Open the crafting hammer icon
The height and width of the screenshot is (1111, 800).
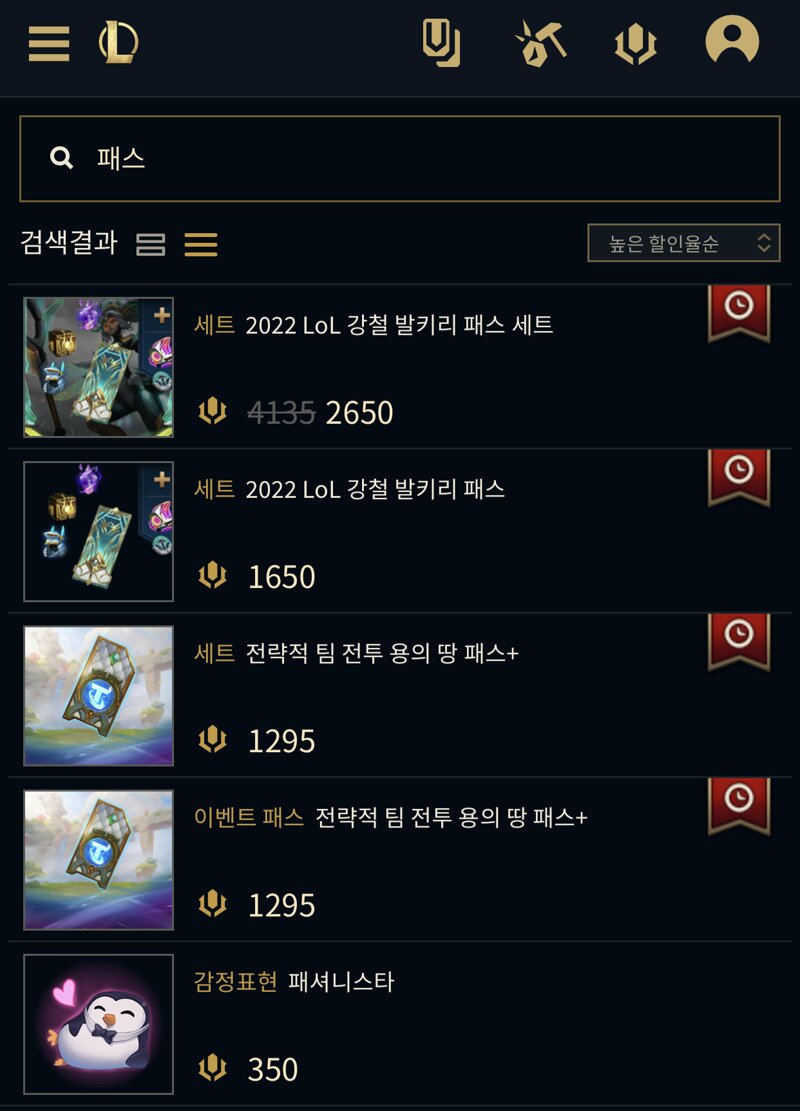pyautogui.click(x=541, y=43)
